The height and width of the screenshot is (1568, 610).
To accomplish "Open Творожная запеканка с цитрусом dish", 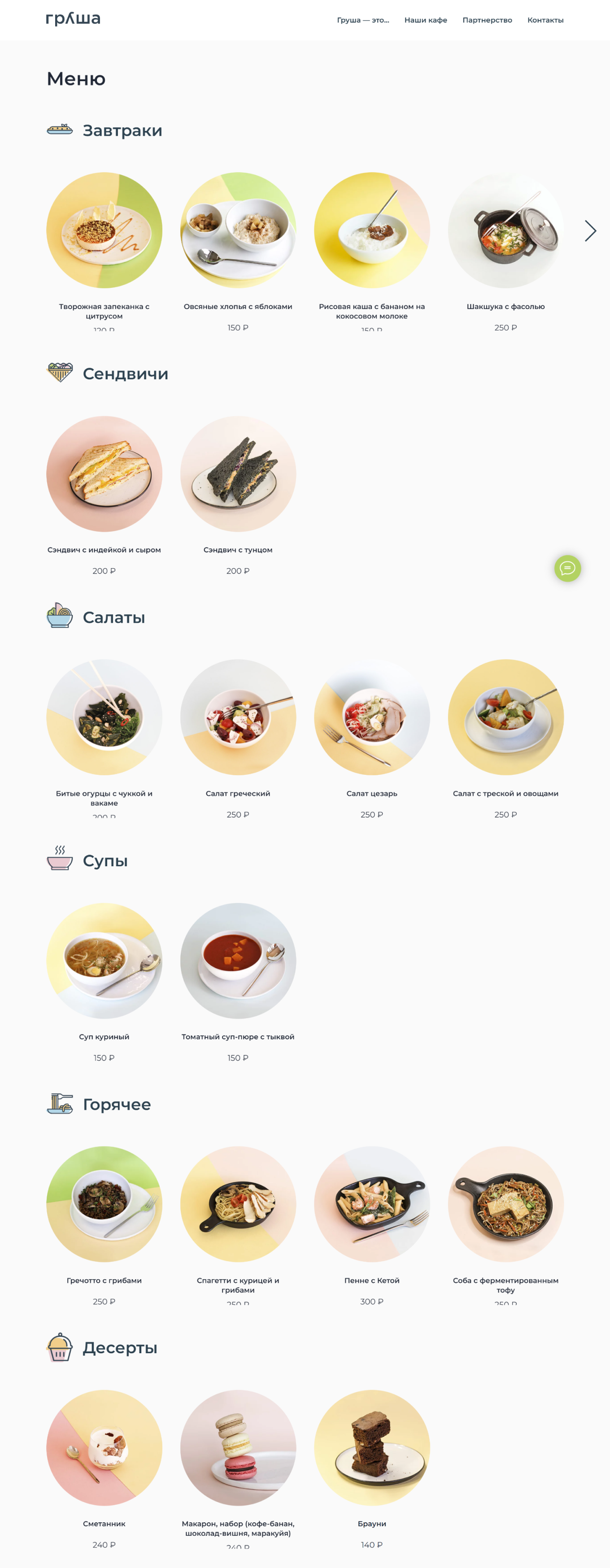I will pyautogui.click(x=104, y=231).
